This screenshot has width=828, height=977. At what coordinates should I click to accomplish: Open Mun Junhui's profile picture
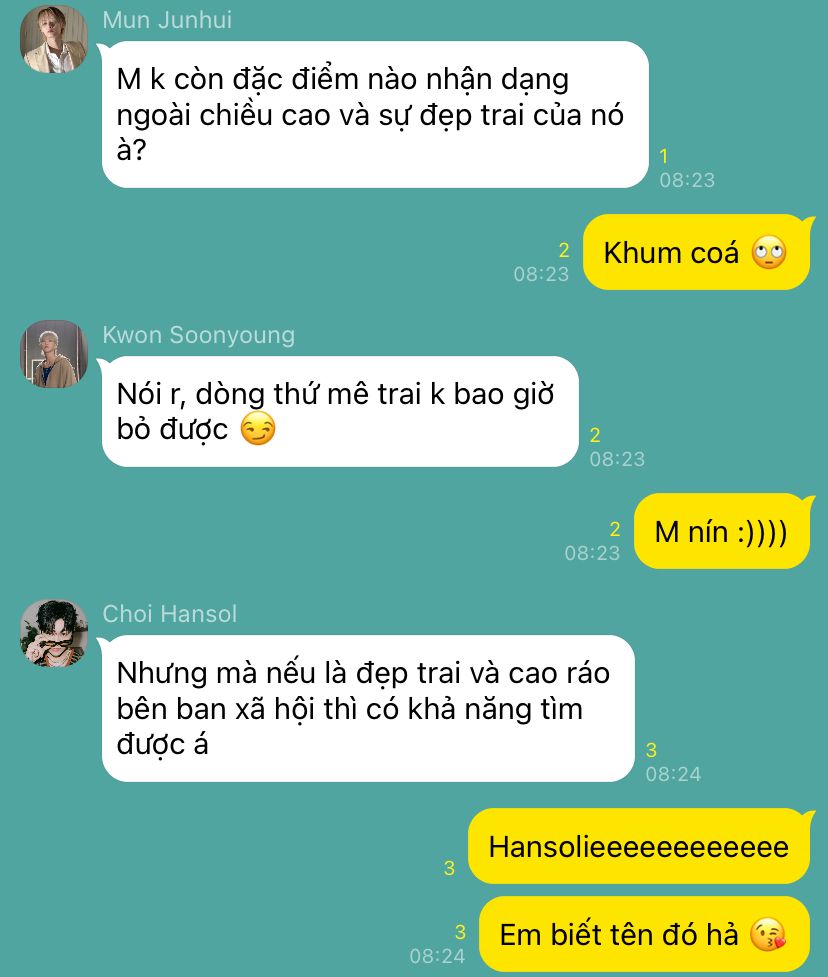coord(54,39)
